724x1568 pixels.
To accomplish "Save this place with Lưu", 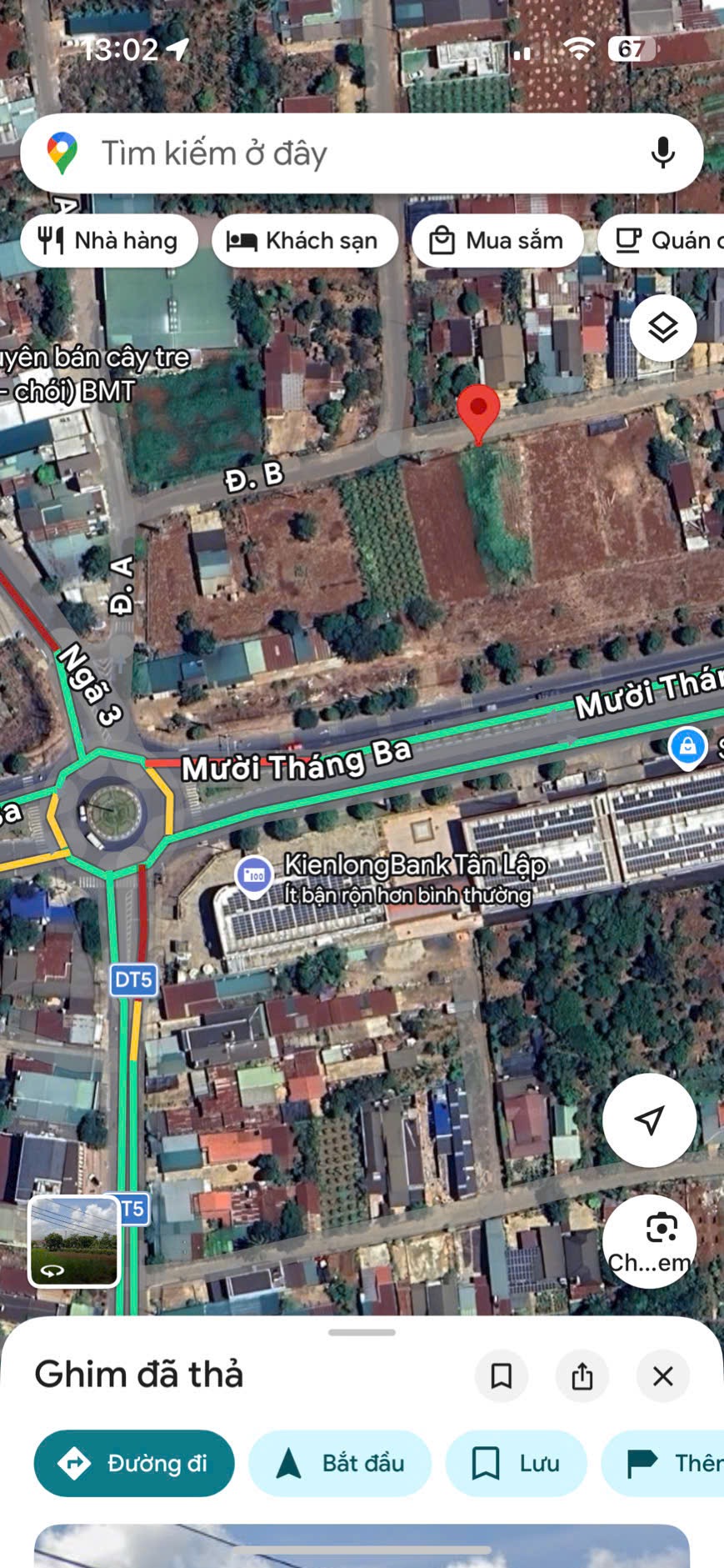I will coord(516,1463).
